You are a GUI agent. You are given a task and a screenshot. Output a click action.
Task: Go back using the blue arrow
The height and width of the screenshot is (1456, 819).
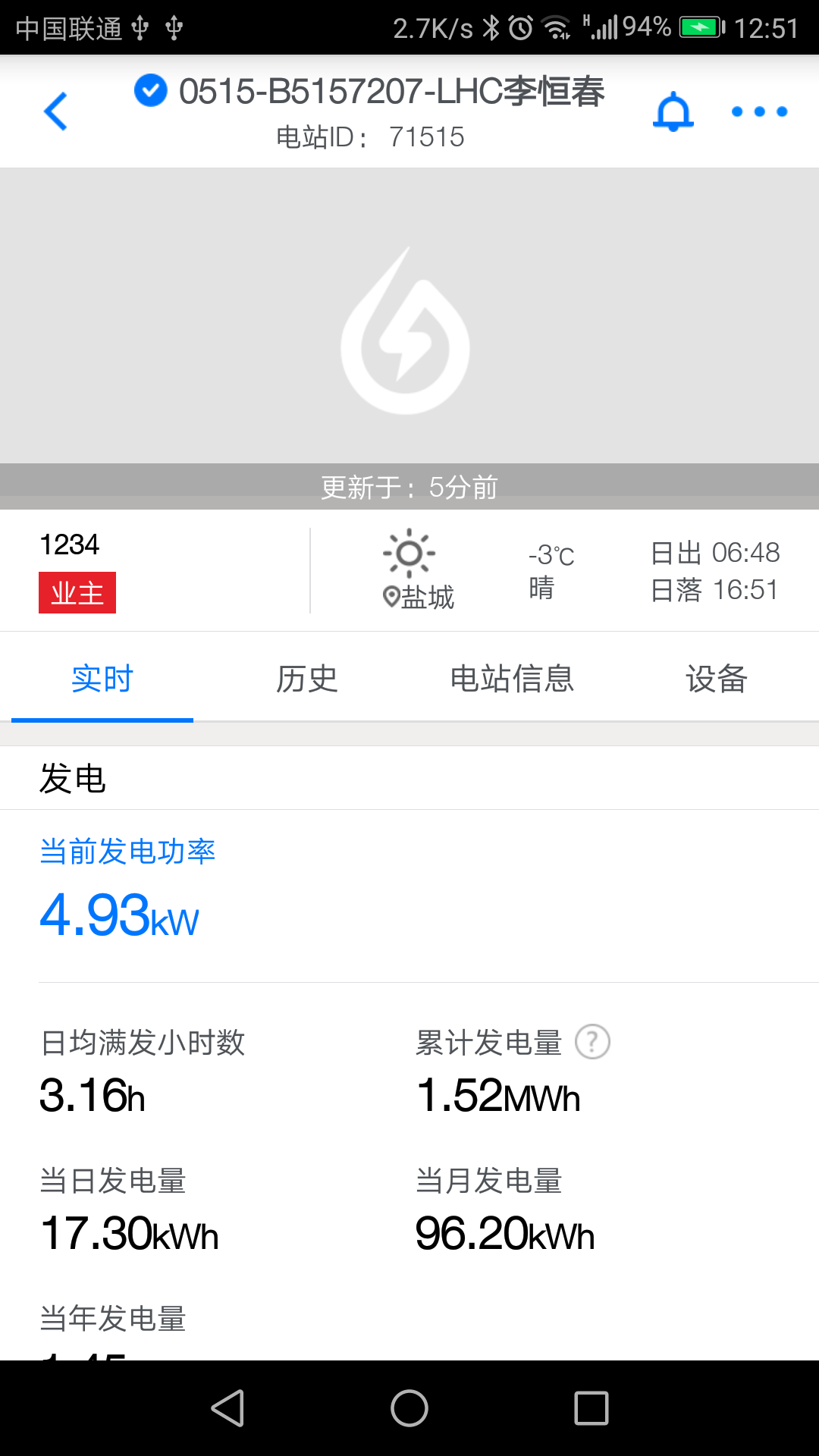coord(56,111)
